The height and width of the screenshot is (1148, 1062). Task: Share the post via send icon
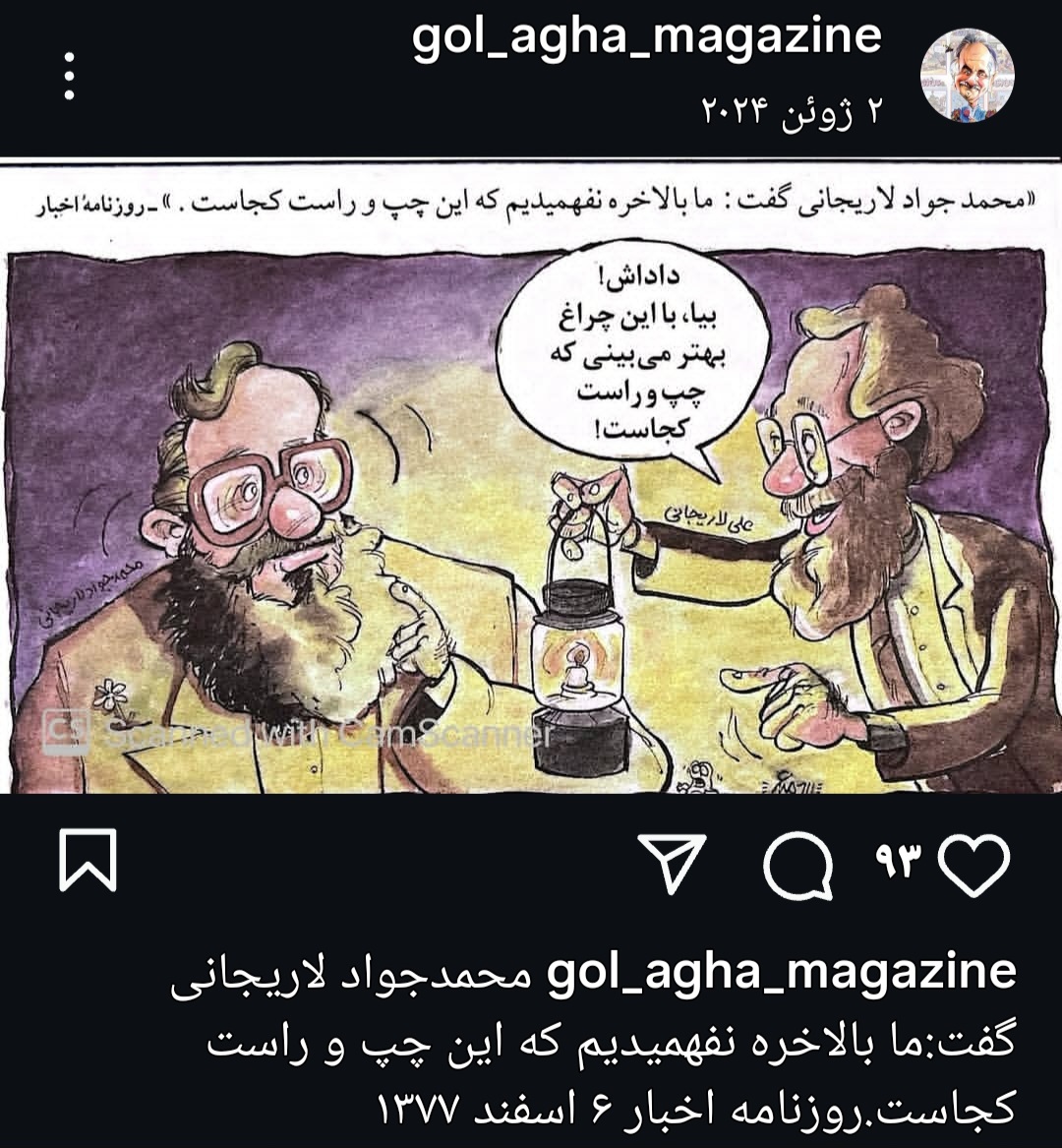tap(672, 864)
